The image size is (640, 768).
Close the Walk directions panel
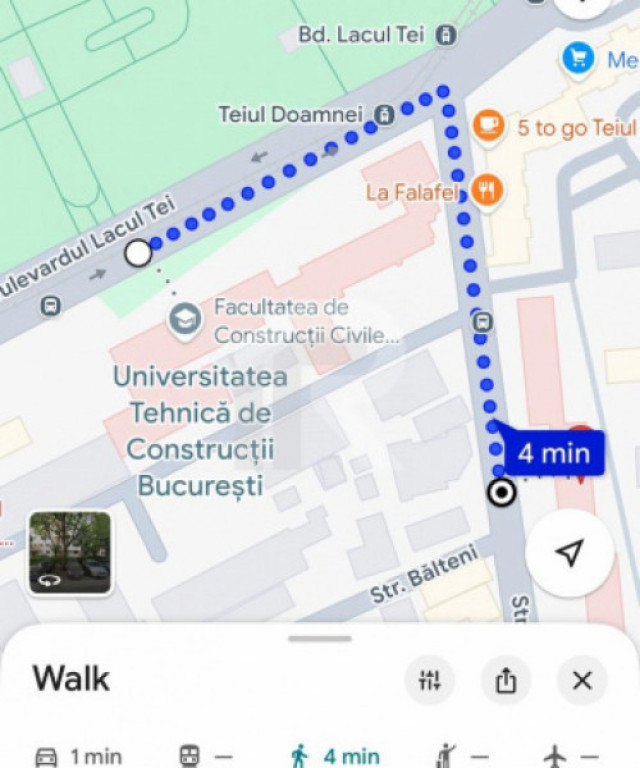tap(582, 681)
